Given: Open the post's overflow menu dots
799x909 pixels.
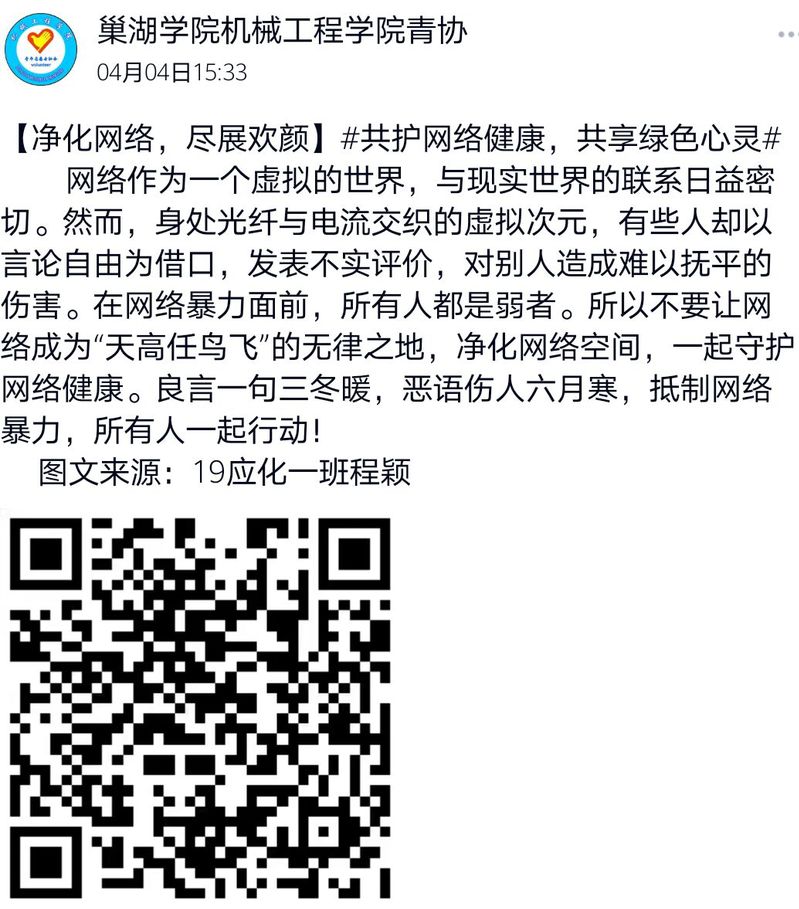Looking at the screenshot, I should click(x=788, y=33).
